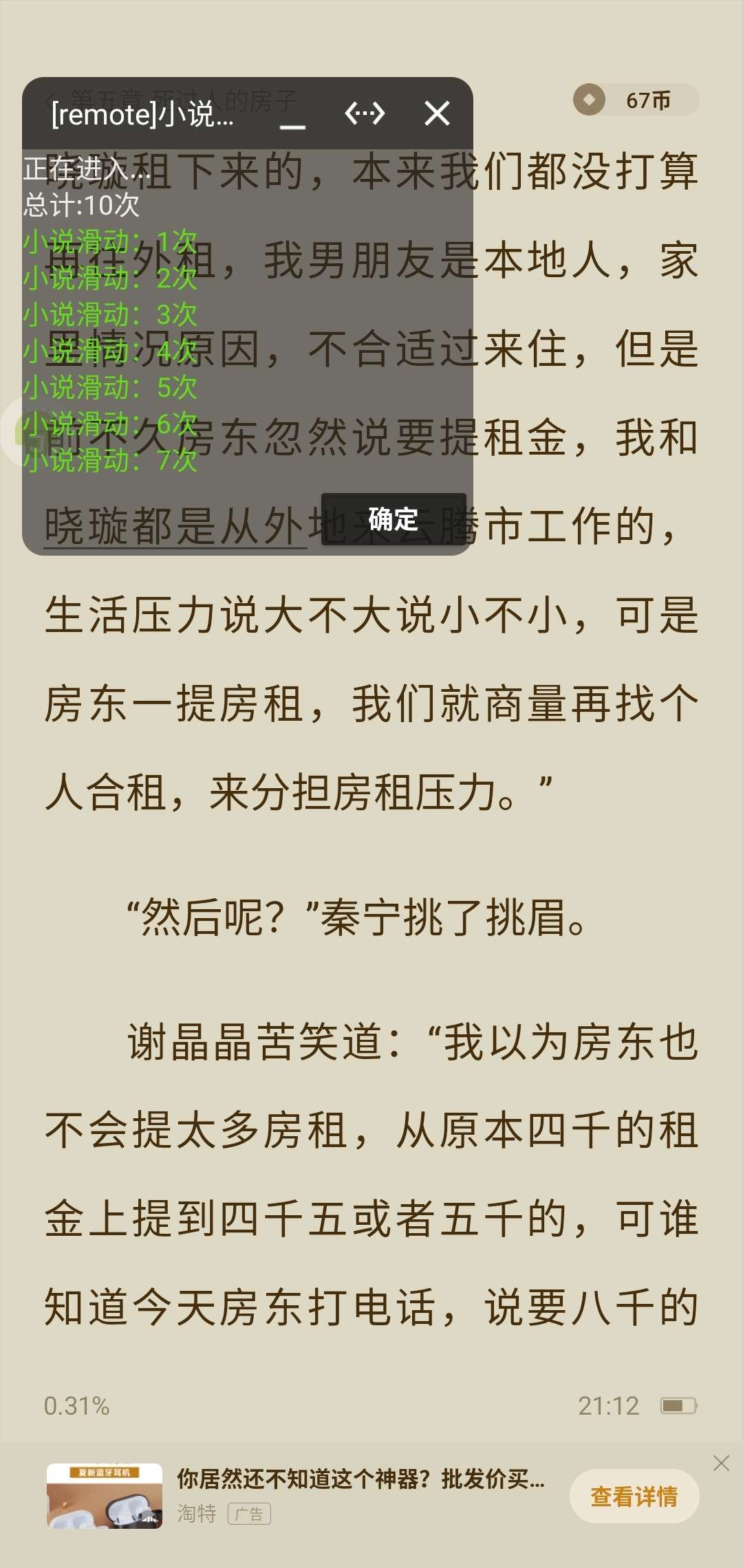Open the 淘特 earphone ad
Image resolution: width=743 pixels, height=1568 pixels.
point(105,1496)
